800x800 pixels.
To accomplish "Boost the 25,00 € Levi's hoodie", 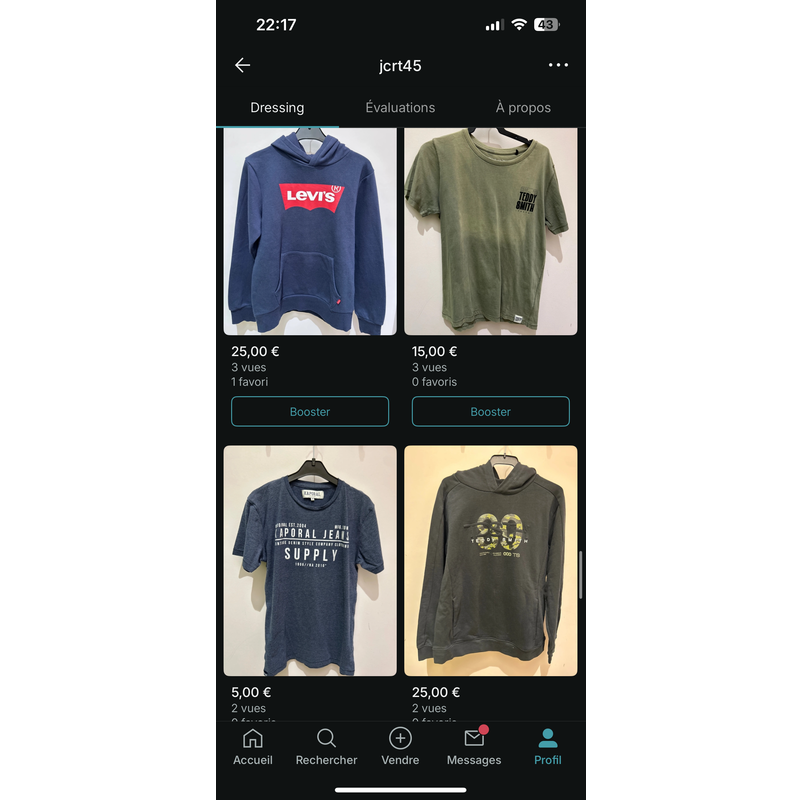I will (310, 411).
